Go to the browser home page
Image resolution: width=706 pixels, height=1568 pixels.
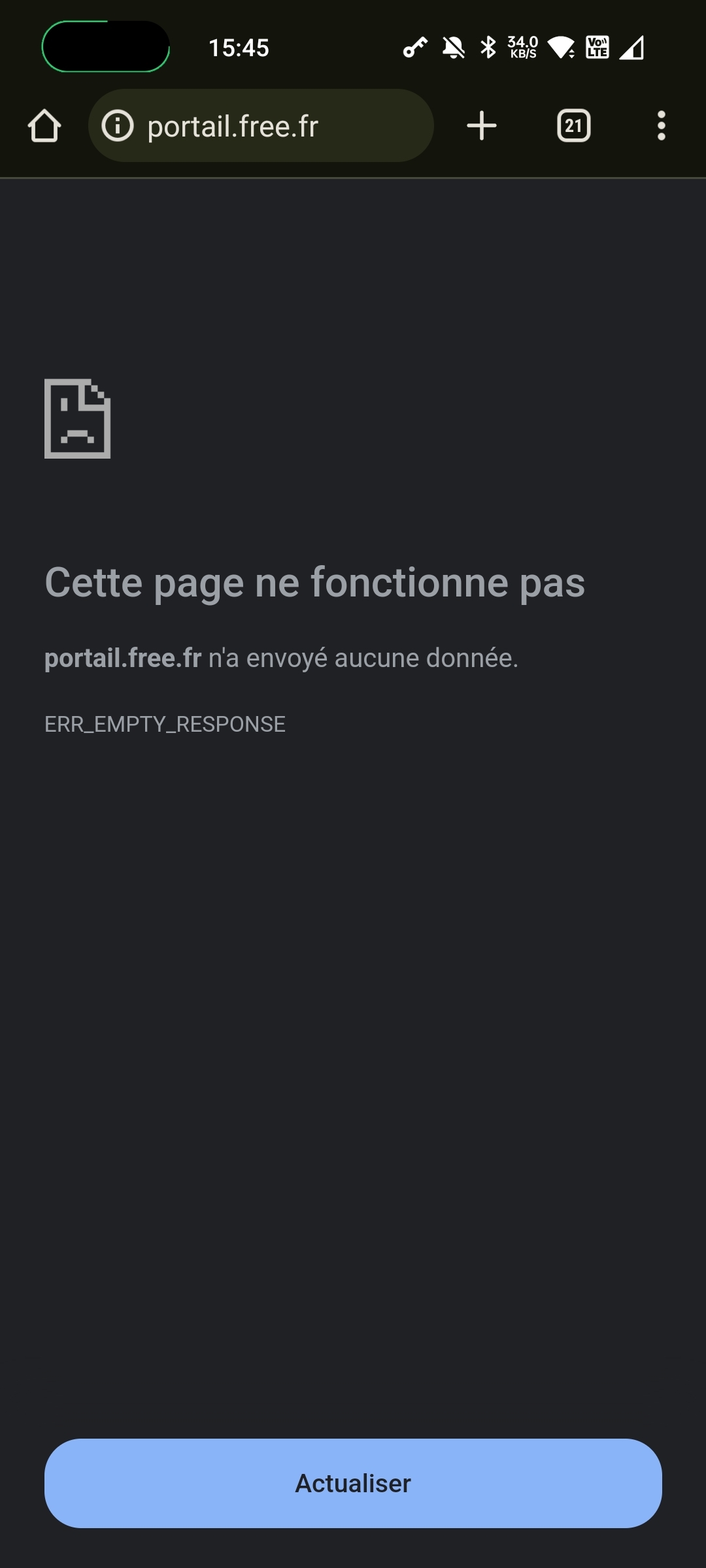coord(44,125)
